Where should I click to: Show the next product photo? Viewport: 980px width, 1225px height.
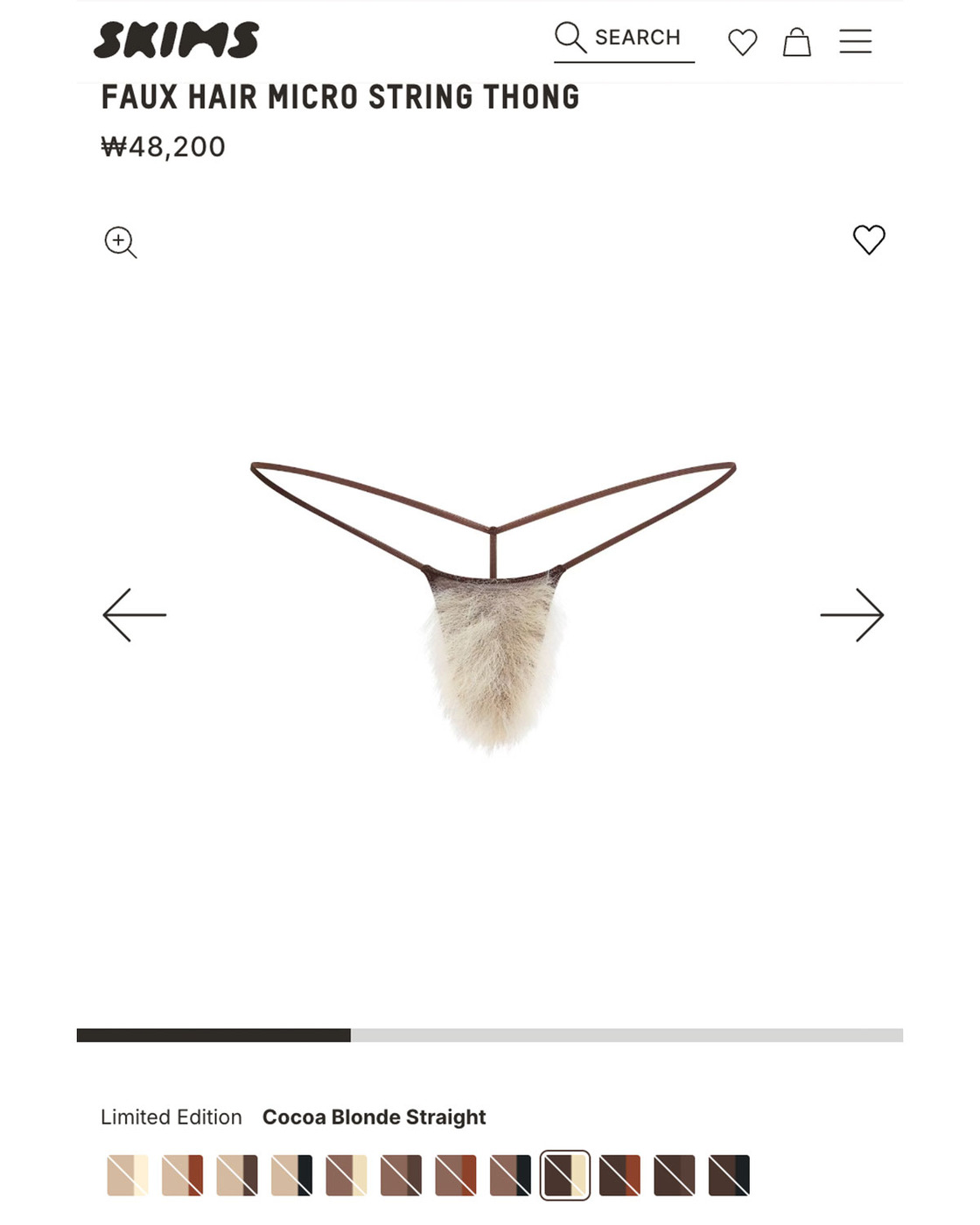point(851,615)
